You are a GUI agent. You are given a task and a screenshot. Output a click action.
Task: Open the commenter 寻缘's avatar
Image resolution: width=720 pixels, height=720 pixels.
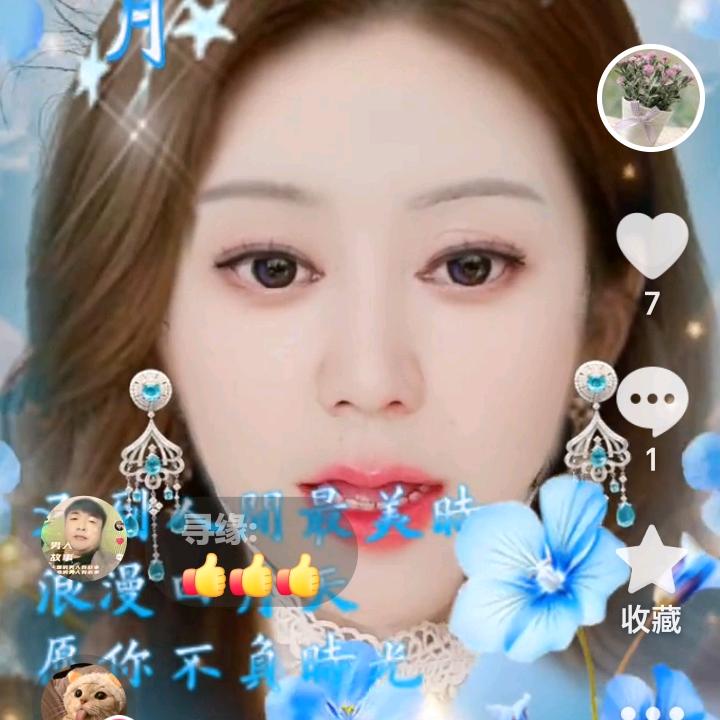pos(84,539)
